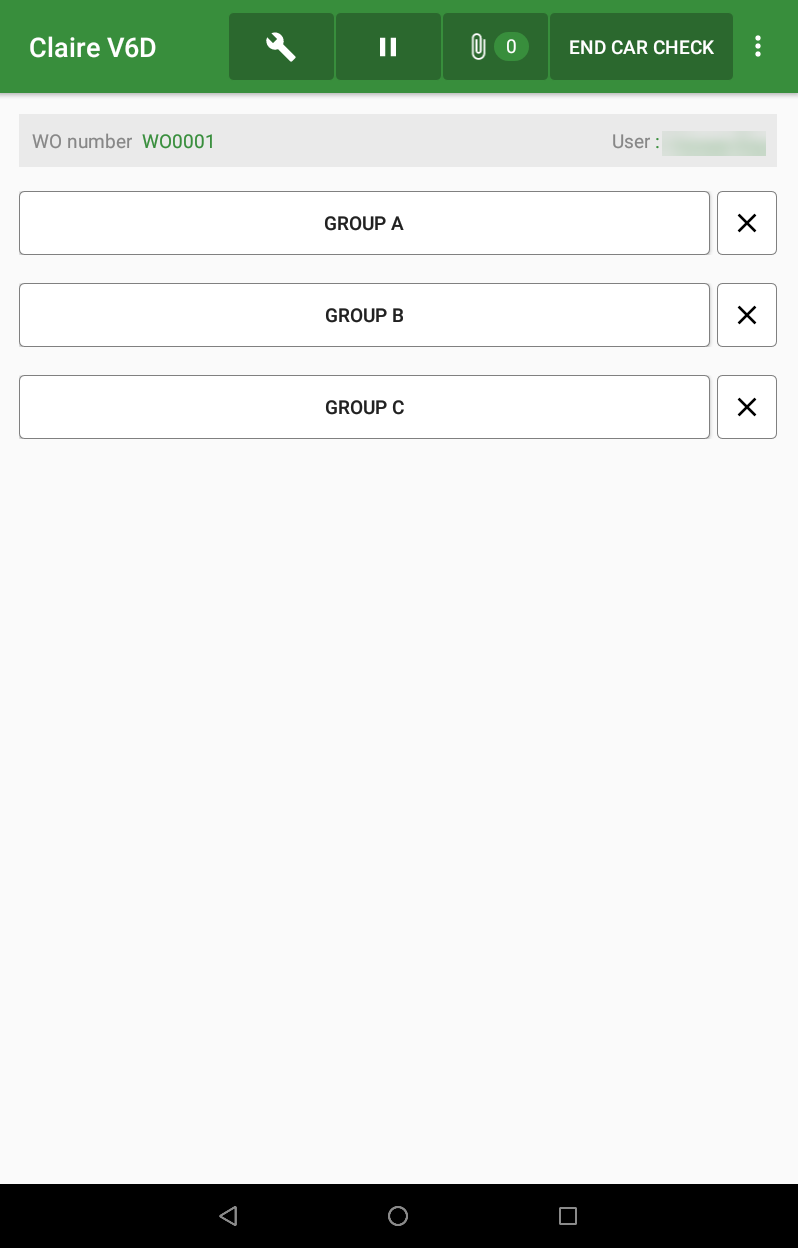Remove Group C with the X

746,407
